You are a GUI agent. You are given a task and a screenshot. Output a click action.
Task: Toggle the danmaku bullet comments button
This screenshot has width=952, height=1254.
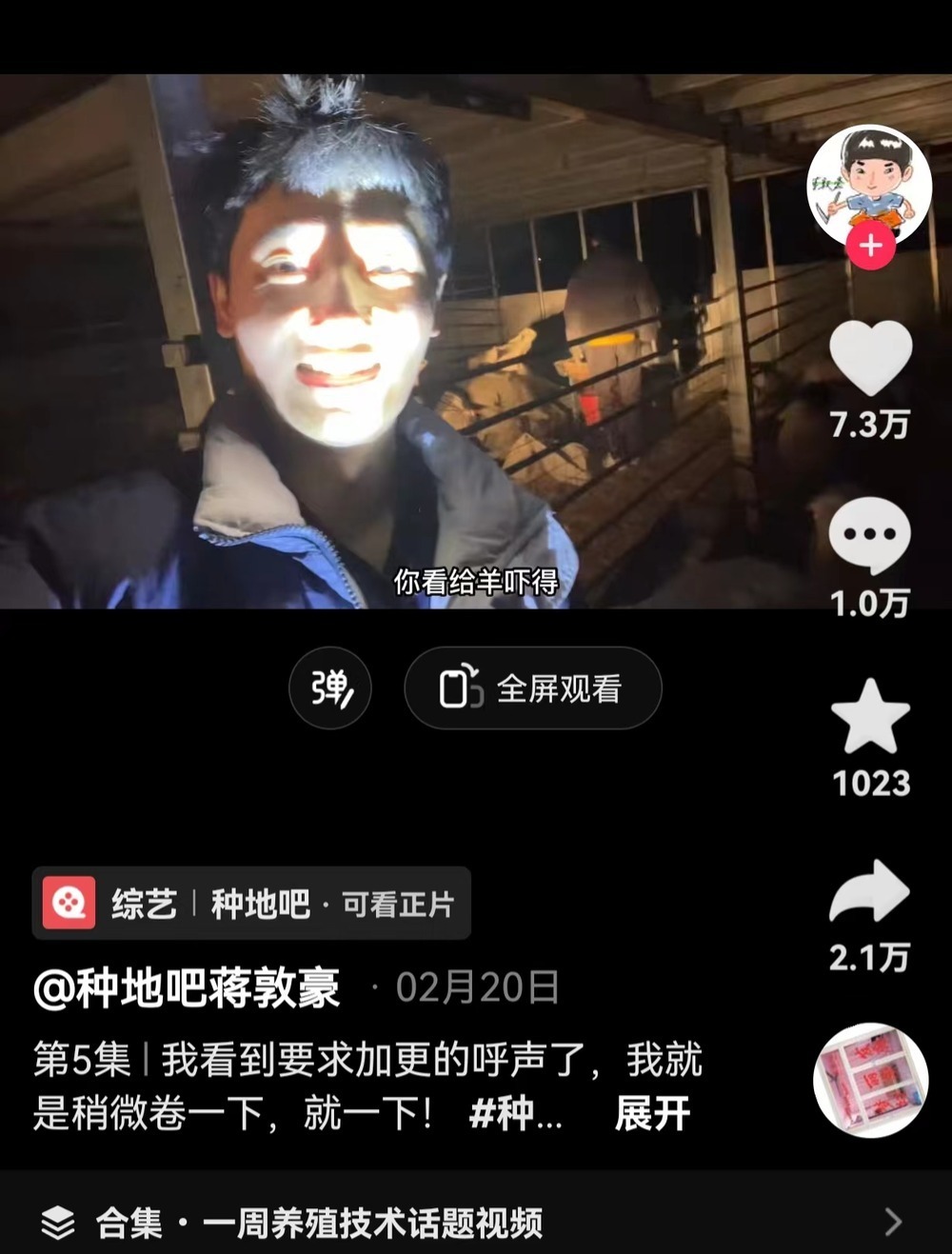pos(330,687)
